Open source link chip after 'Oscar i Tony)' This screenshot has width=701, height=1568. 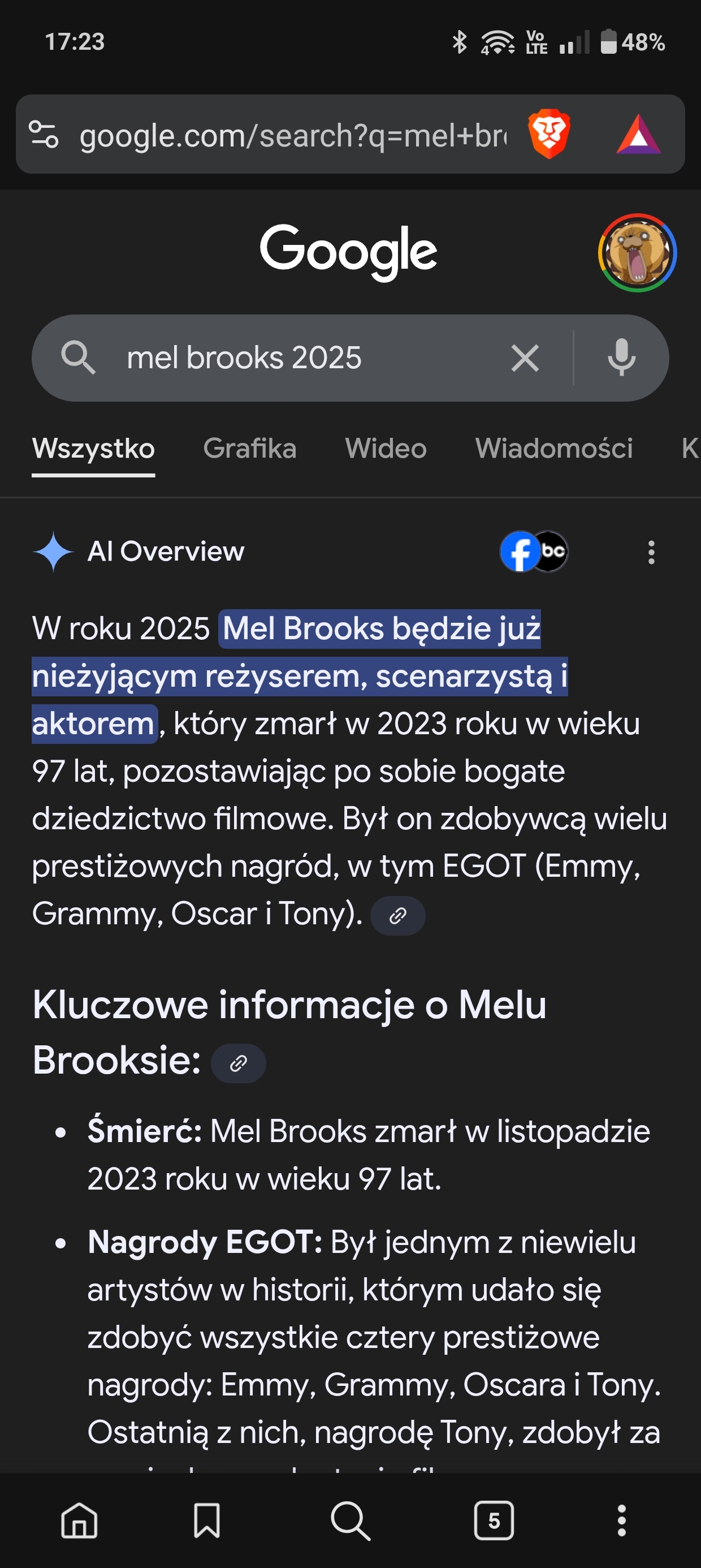click(398, 915)
